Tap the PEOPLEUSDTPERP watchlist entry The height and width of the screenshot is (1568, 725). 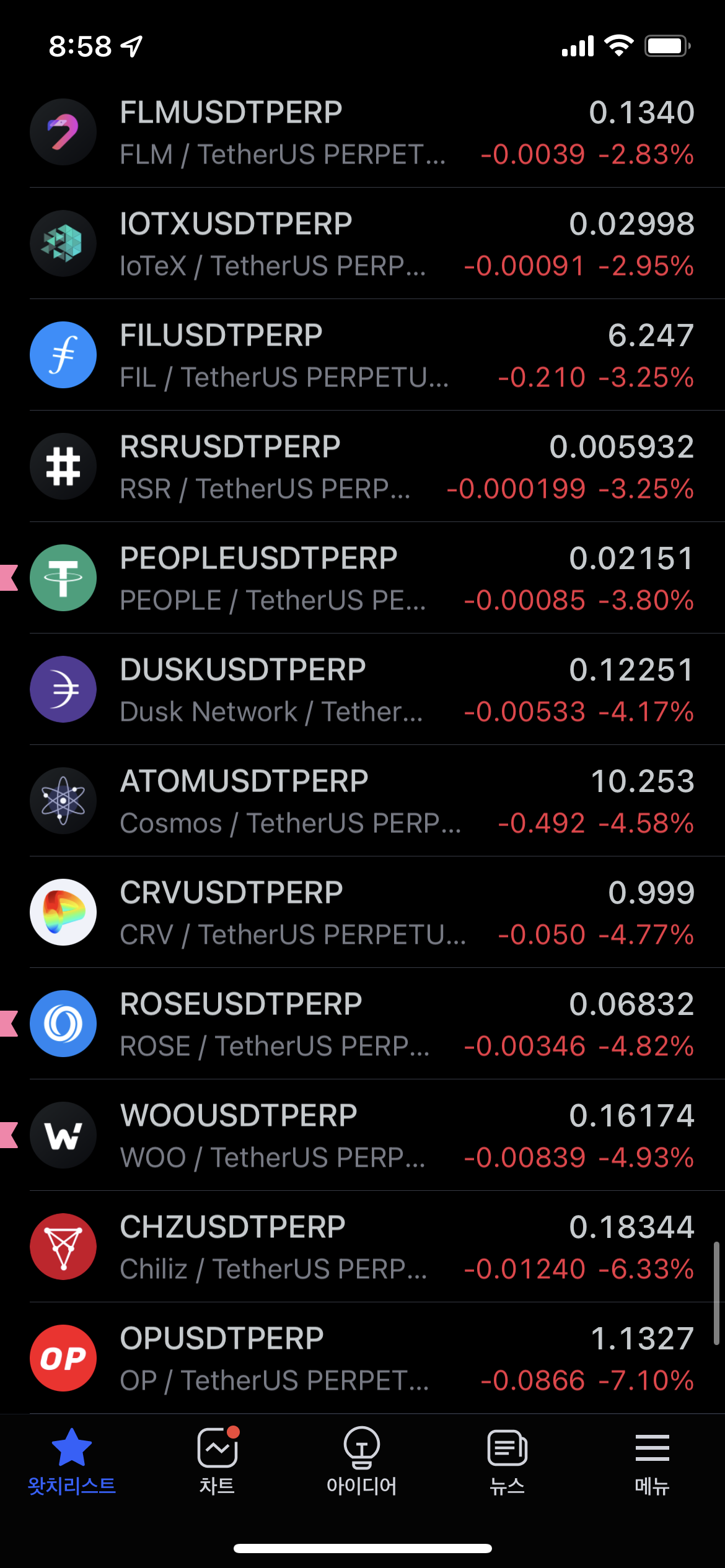[362, 578]
